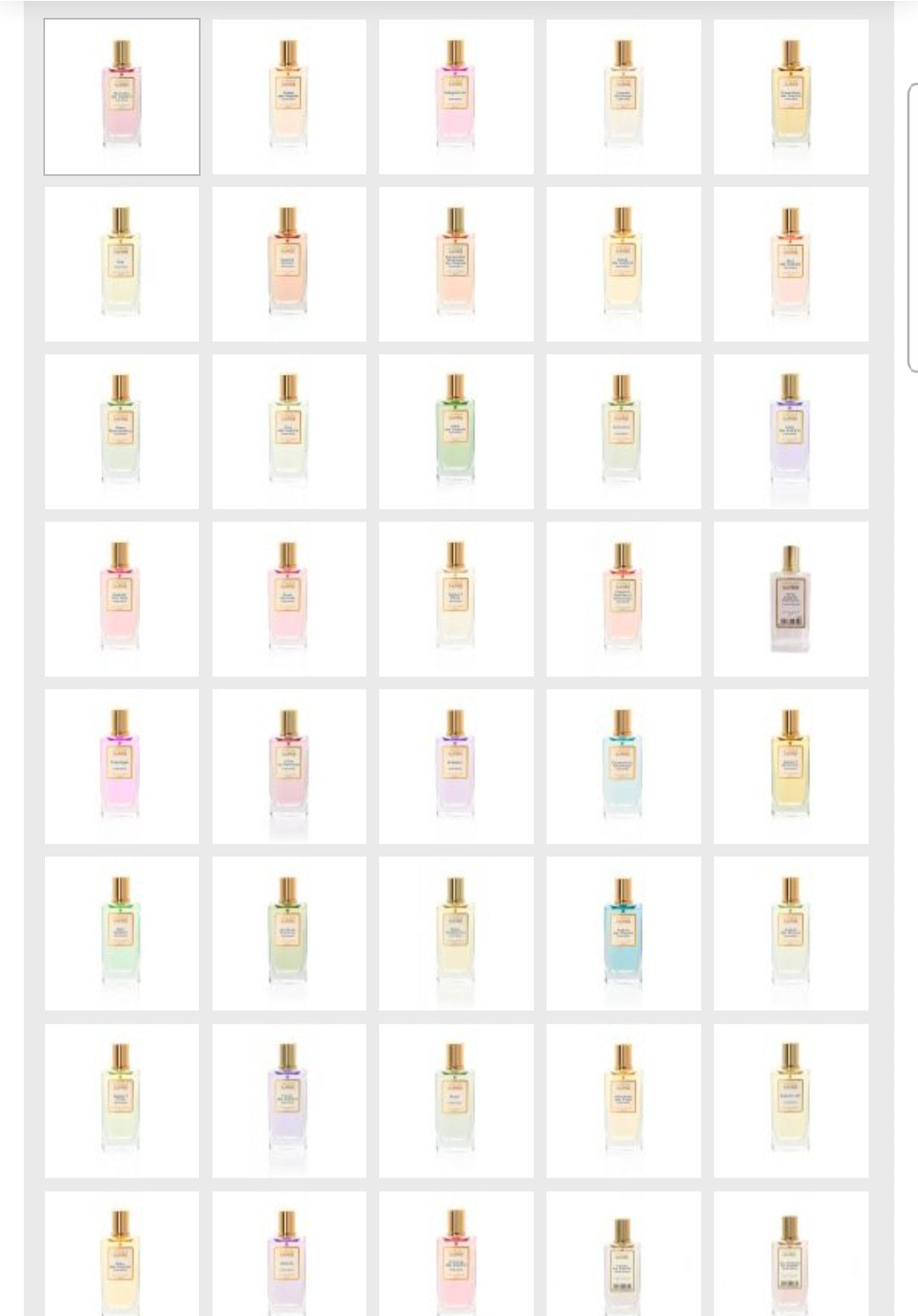Open the bright pink bottle image in the top row

click(456, 93)
